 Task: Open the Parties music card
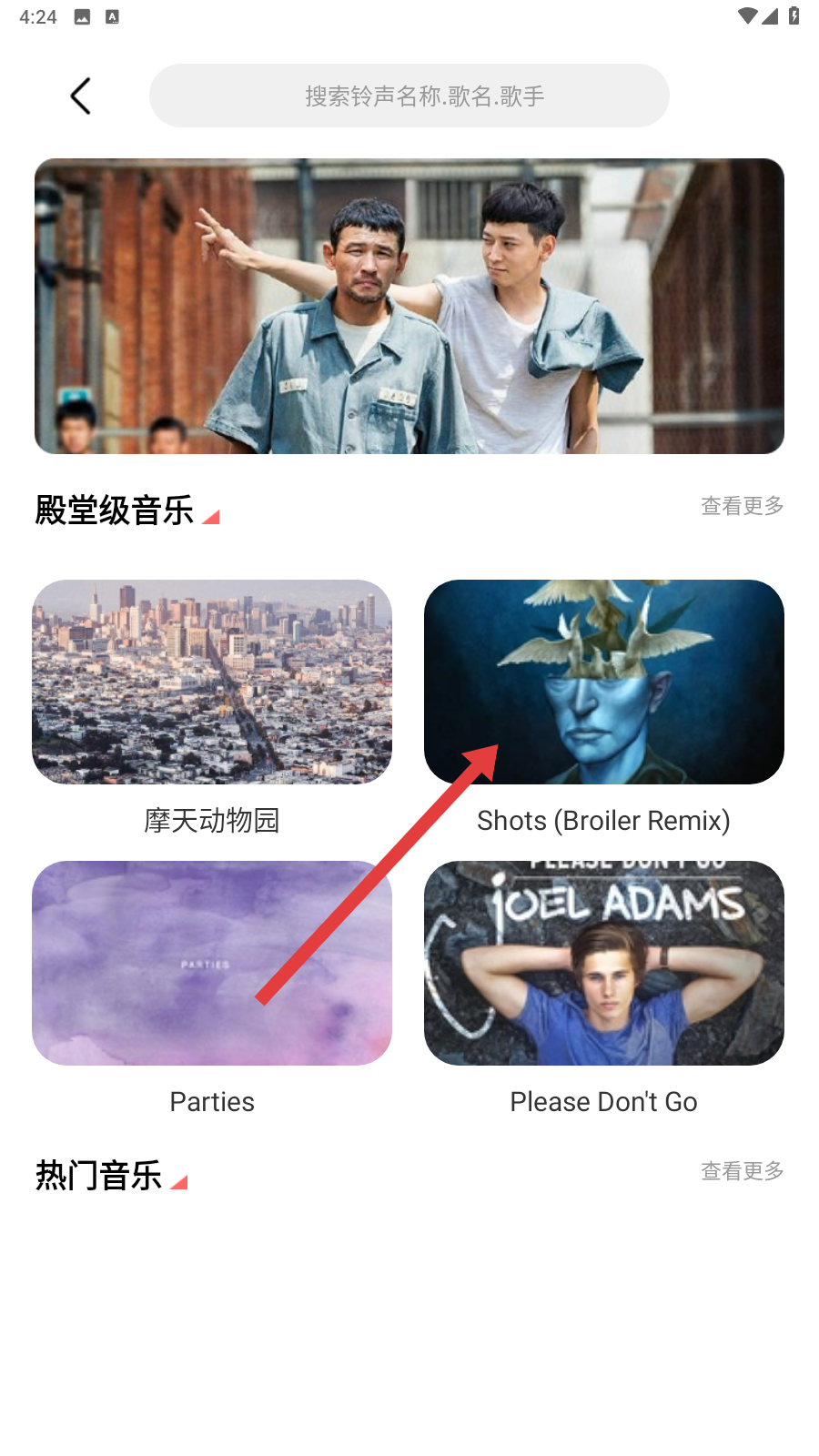click(x=212, y=963)
